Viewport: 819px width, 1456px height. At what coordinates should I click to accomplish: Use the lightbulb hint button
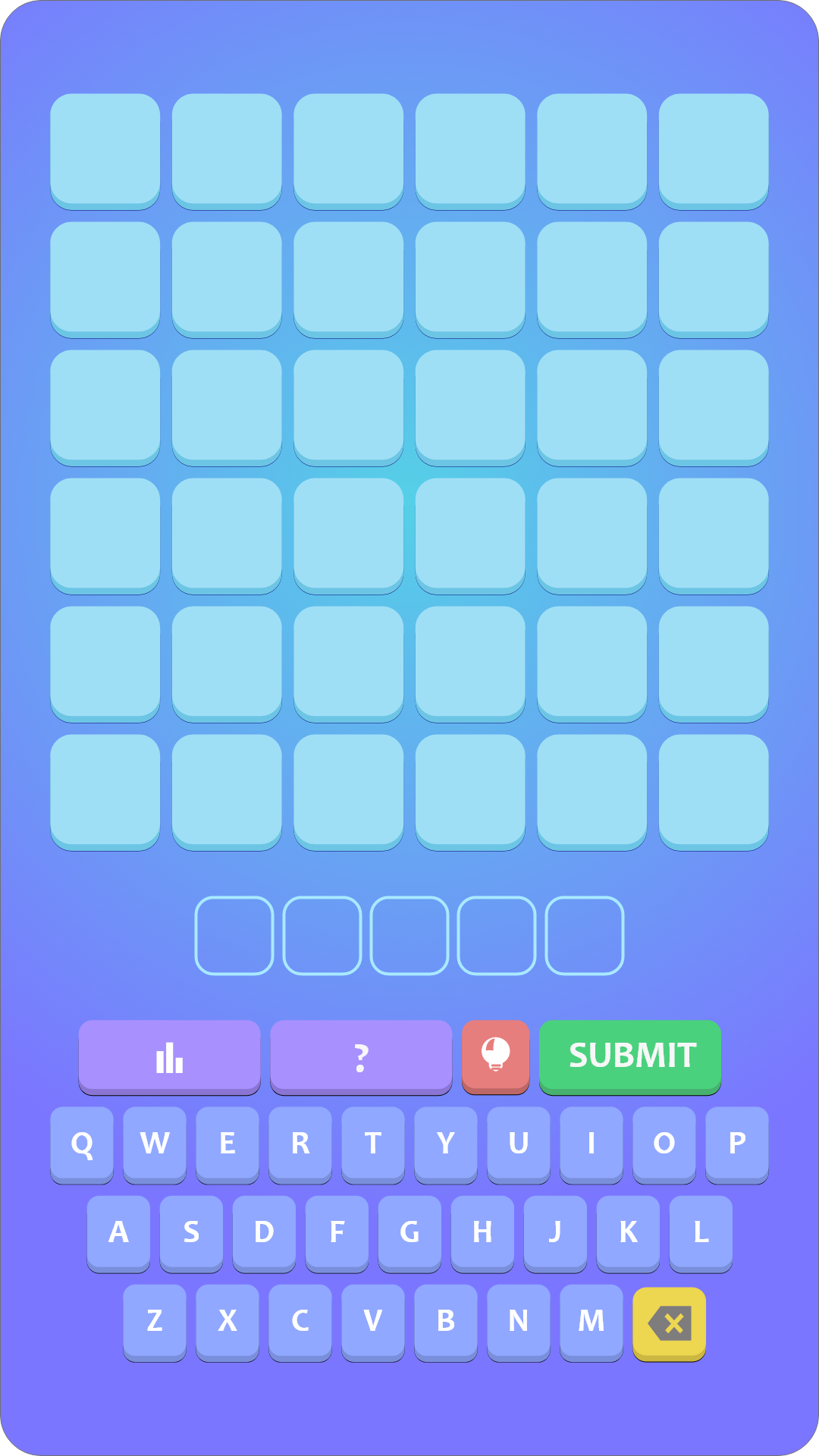click(x=495, y=1056)
